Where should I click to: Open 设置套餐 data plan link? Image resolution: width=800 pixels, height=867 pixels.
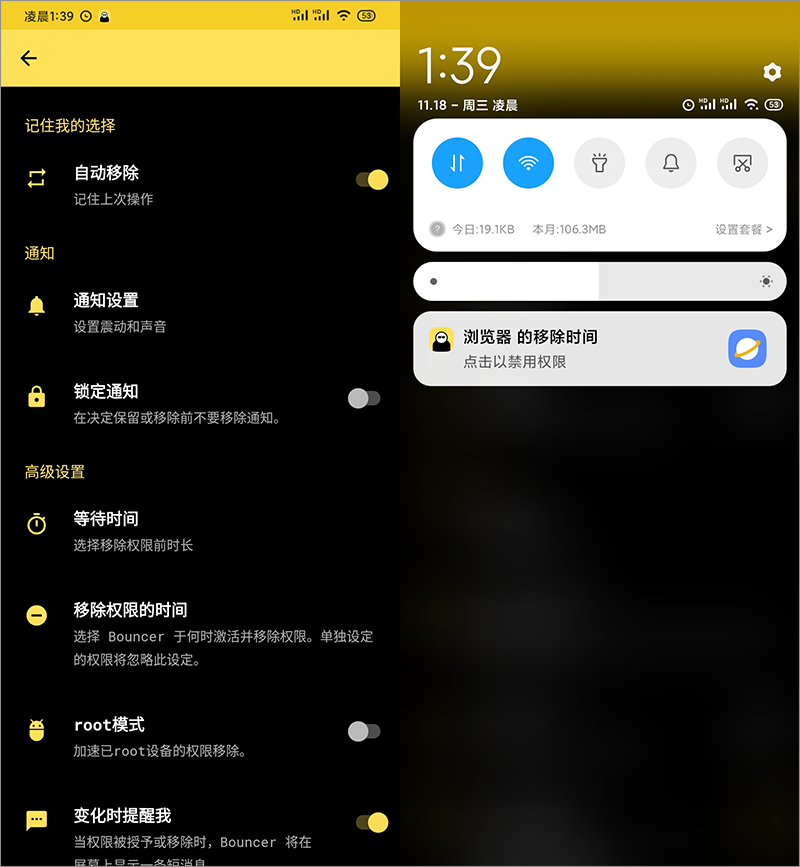[743, 229]
